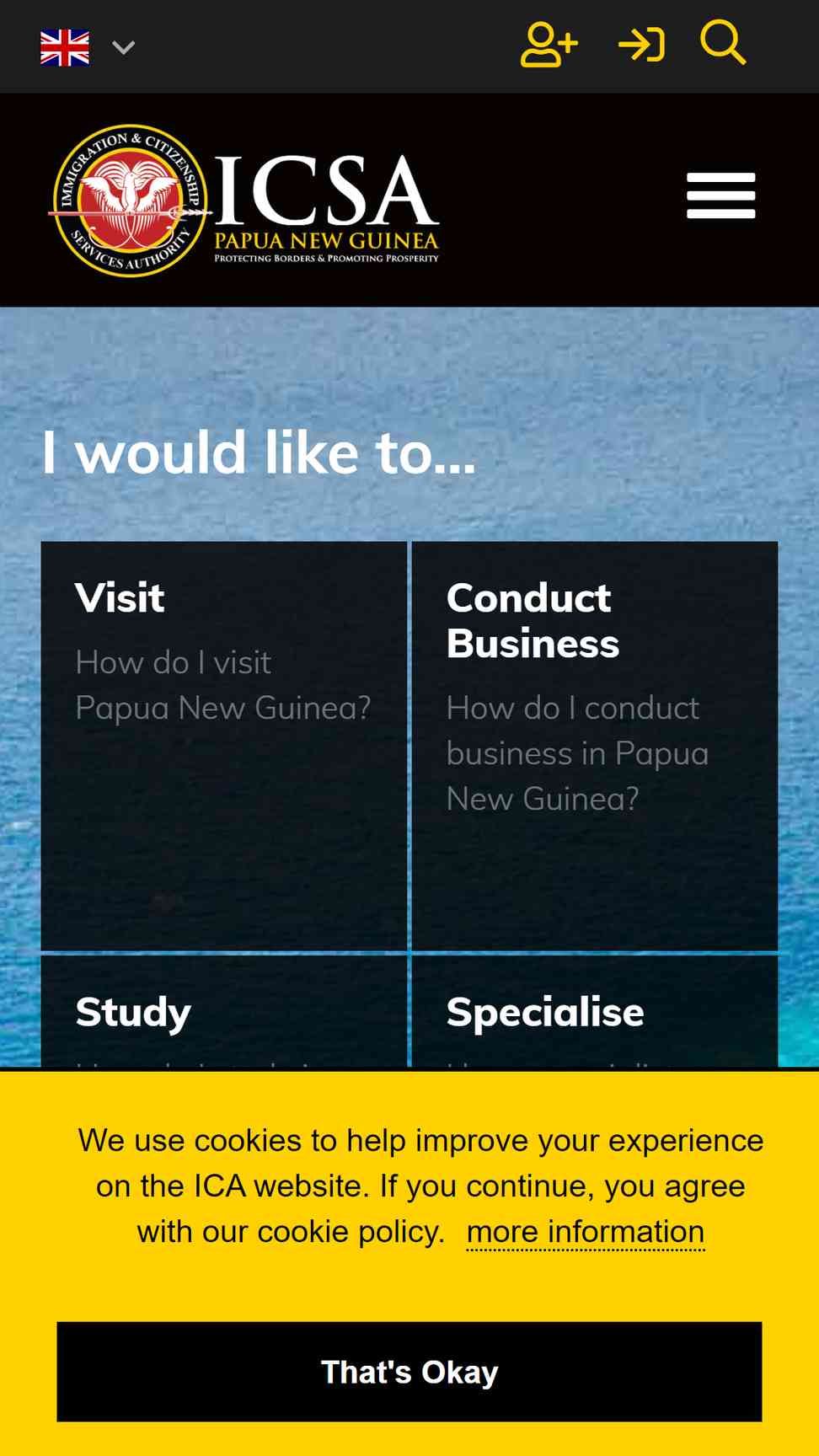Open the Visit card
819x1456 pixels.
(x=223, y=745)
